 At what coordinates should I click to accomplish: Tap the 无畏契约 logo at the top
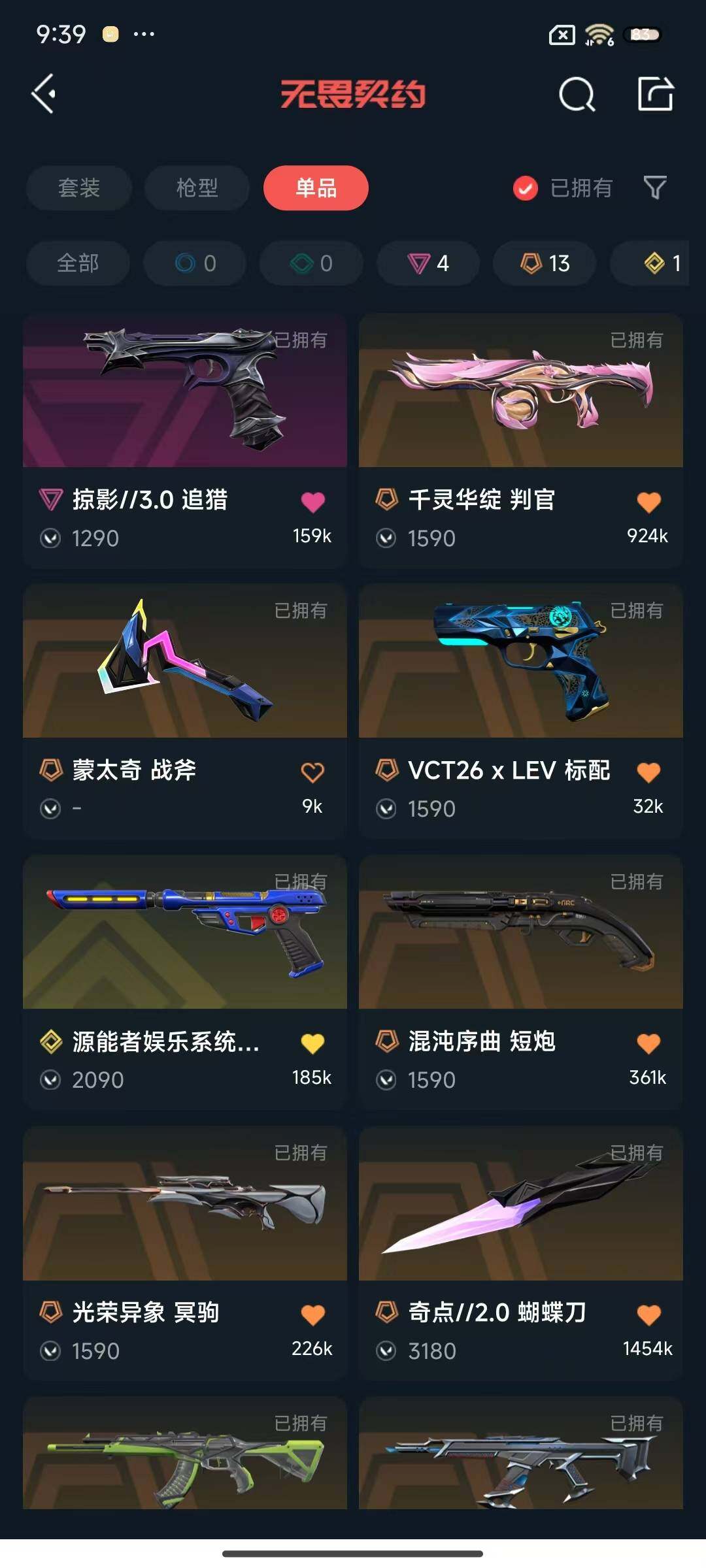click(x=353, y=93)
